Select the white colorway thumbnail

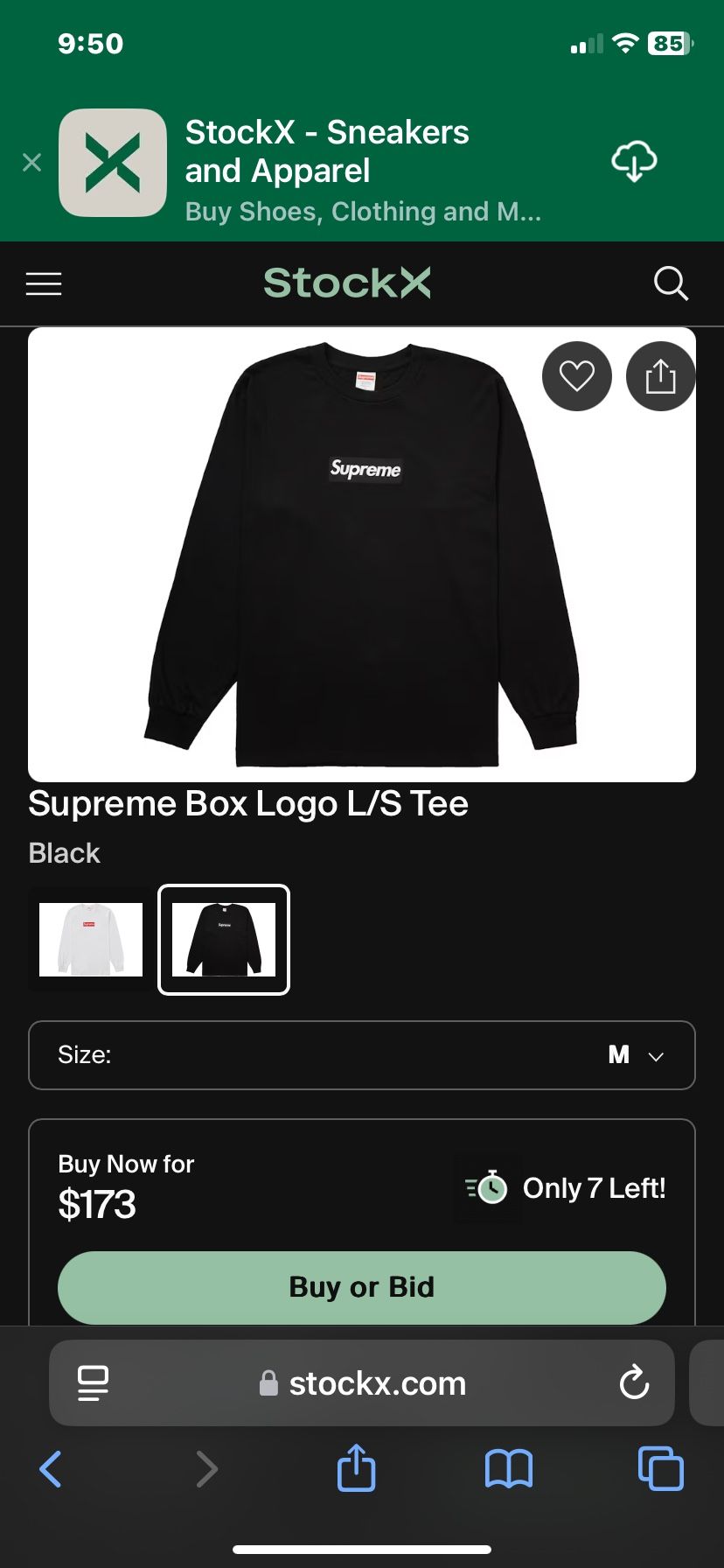91,940
